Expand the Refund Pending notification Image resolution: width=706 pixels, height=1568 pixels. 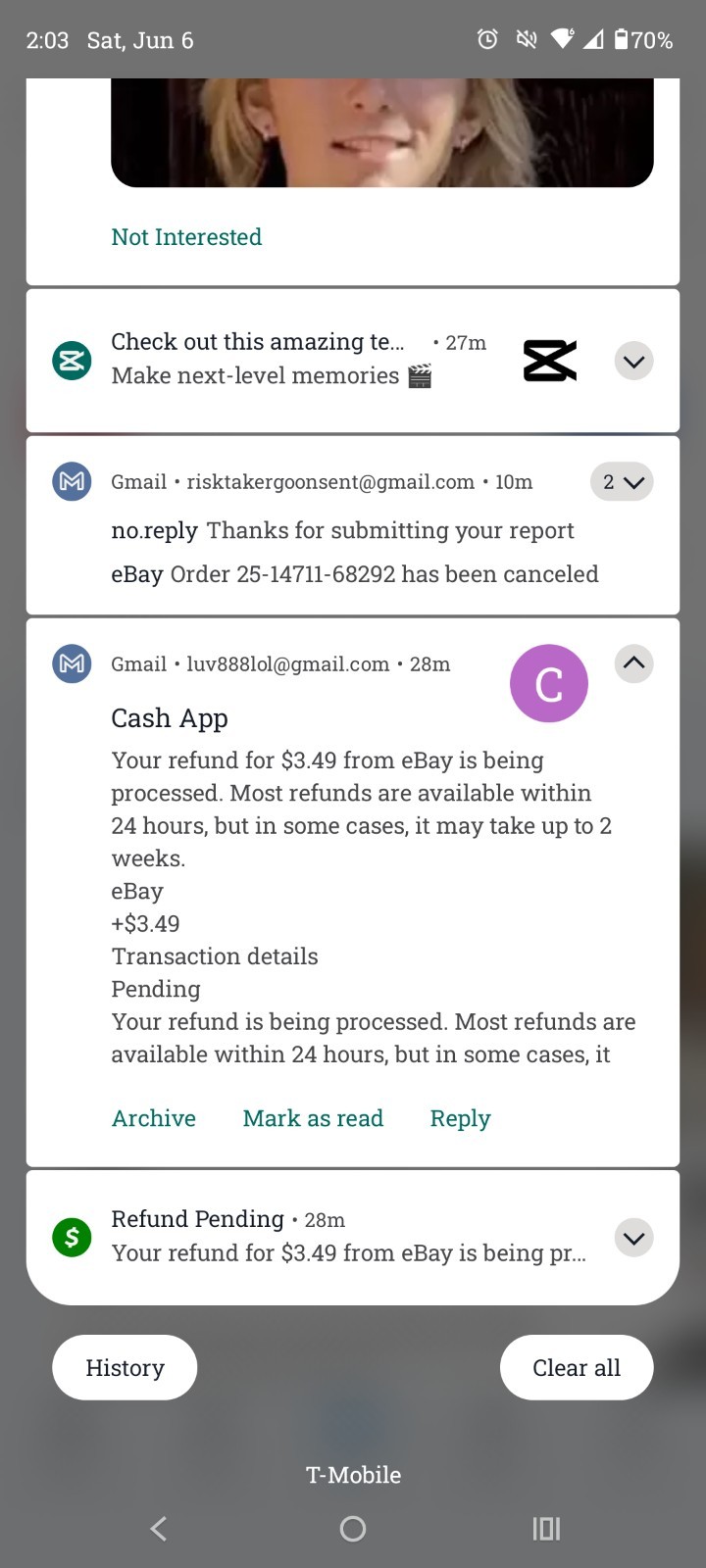[x=634, y=1238]
